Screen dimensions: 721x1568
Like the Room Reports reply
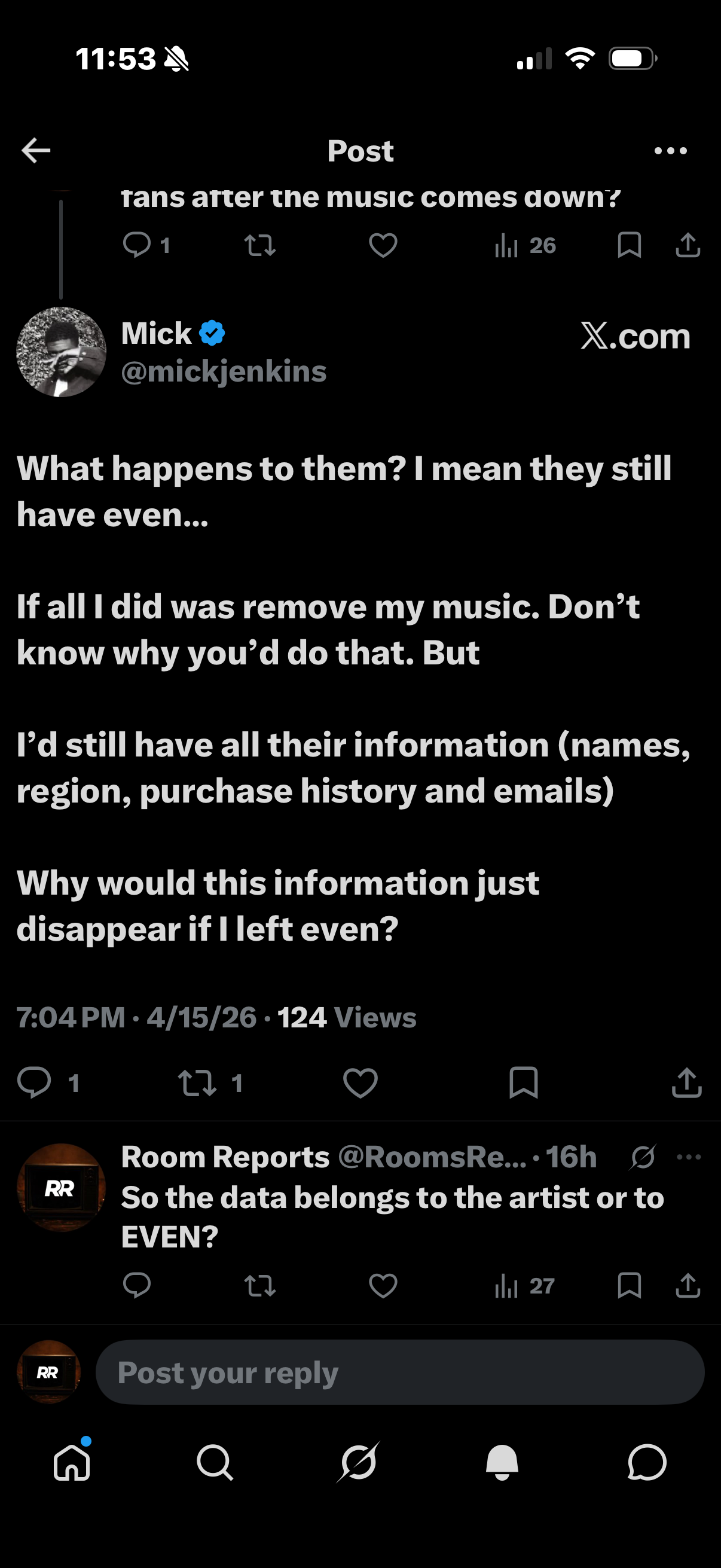[x=383, y=1285]
